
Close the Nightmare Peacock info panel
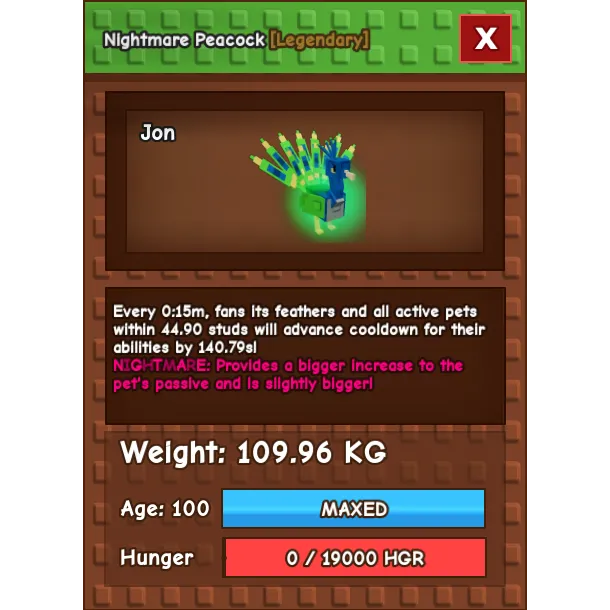point(485,39)
